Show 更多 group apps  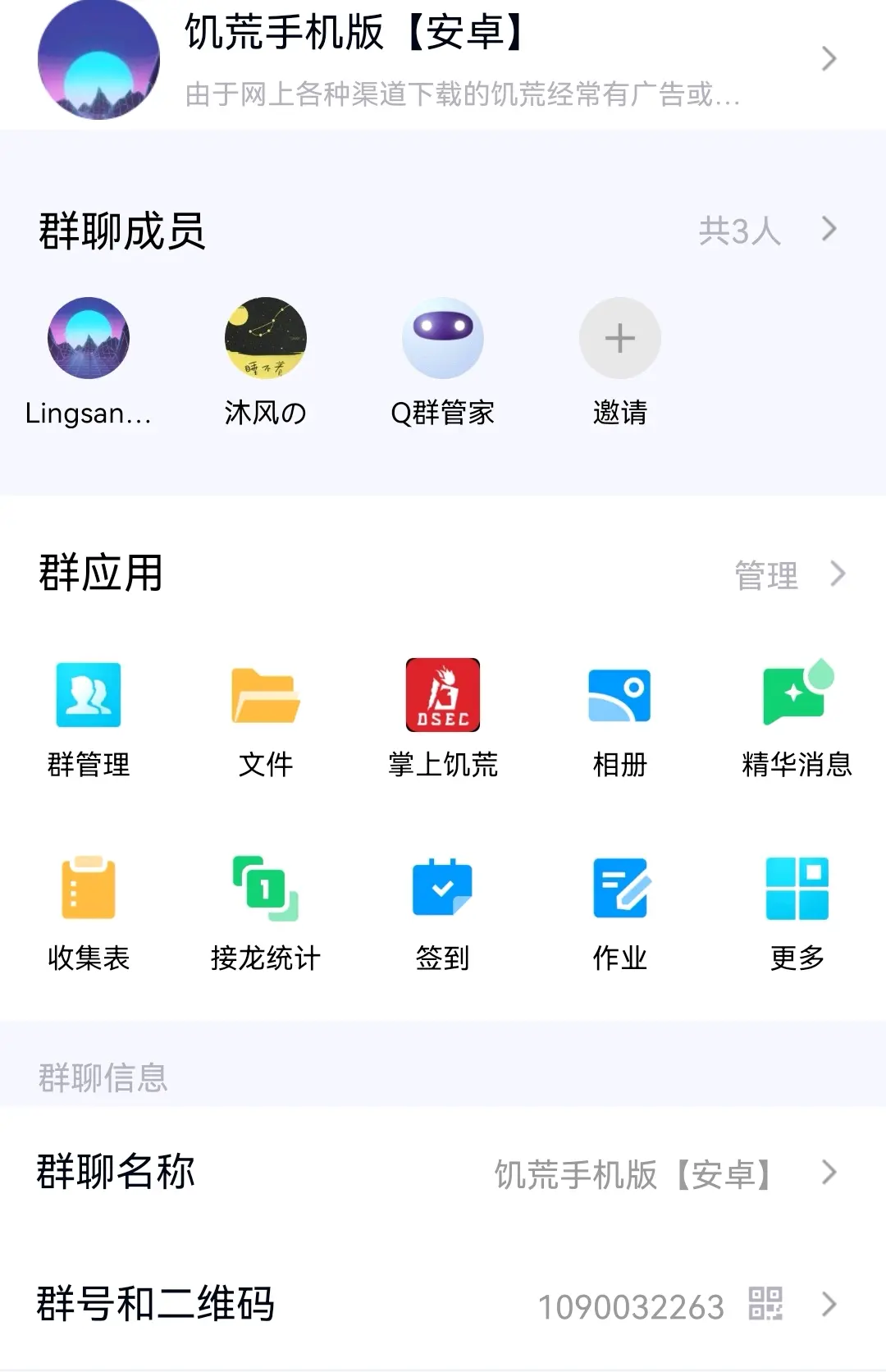pyautogui.click(x=797, y=889)
